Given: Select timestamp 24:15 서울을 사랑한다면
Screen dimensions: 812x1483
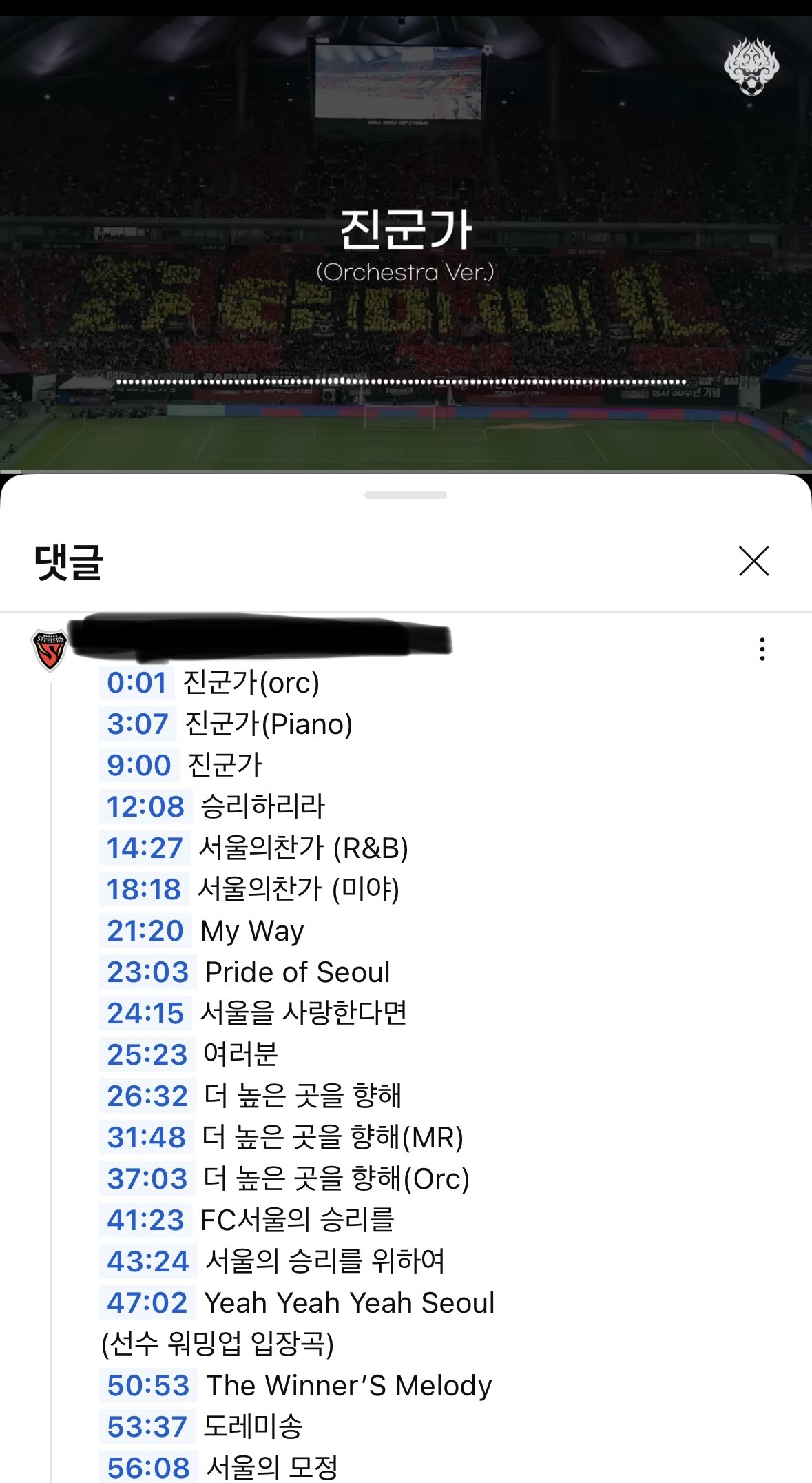Looking at the screenshot, I should (145, 1014).
